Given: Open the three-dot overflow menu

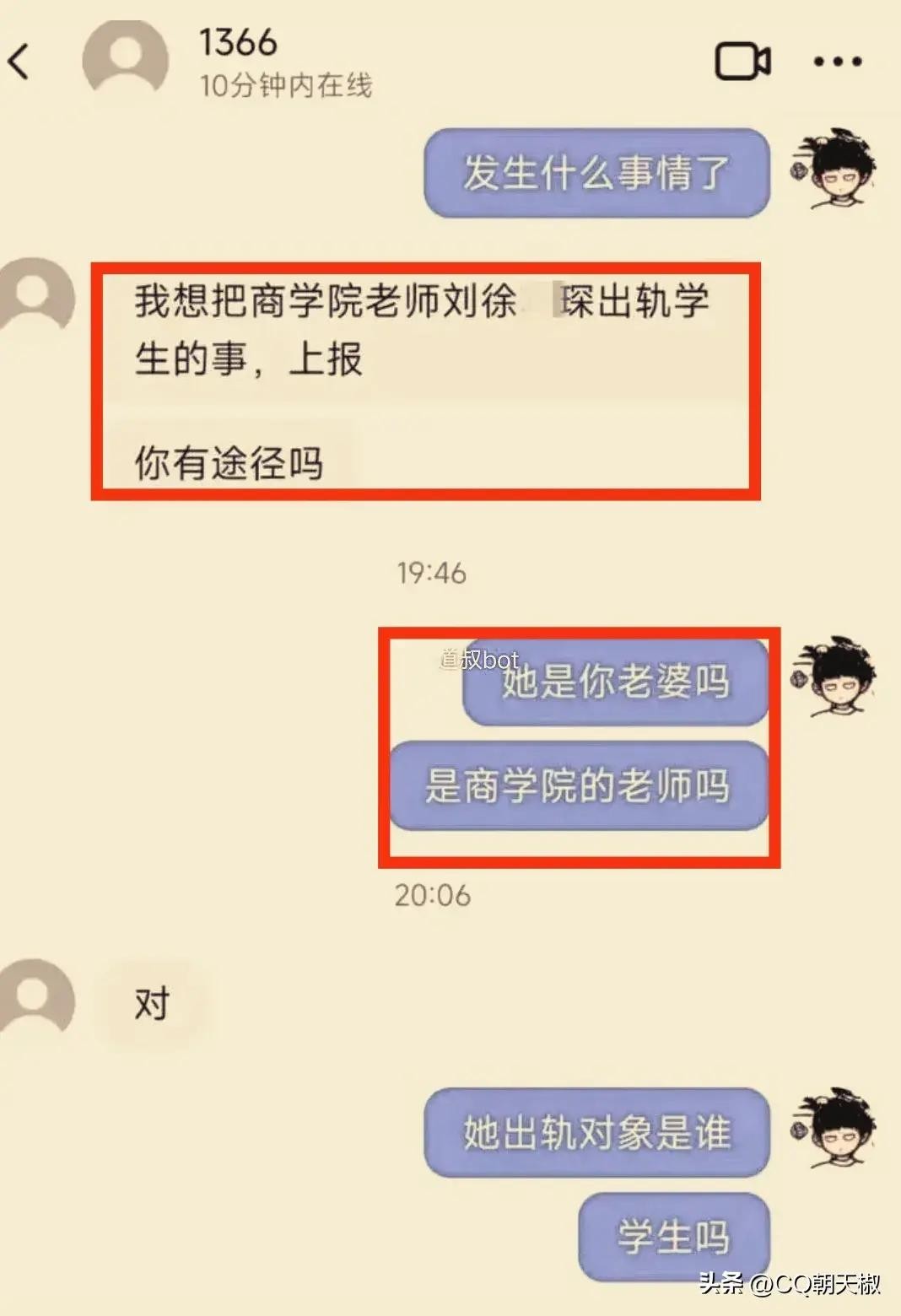Looking at the screenshot, I should point(837,62).
